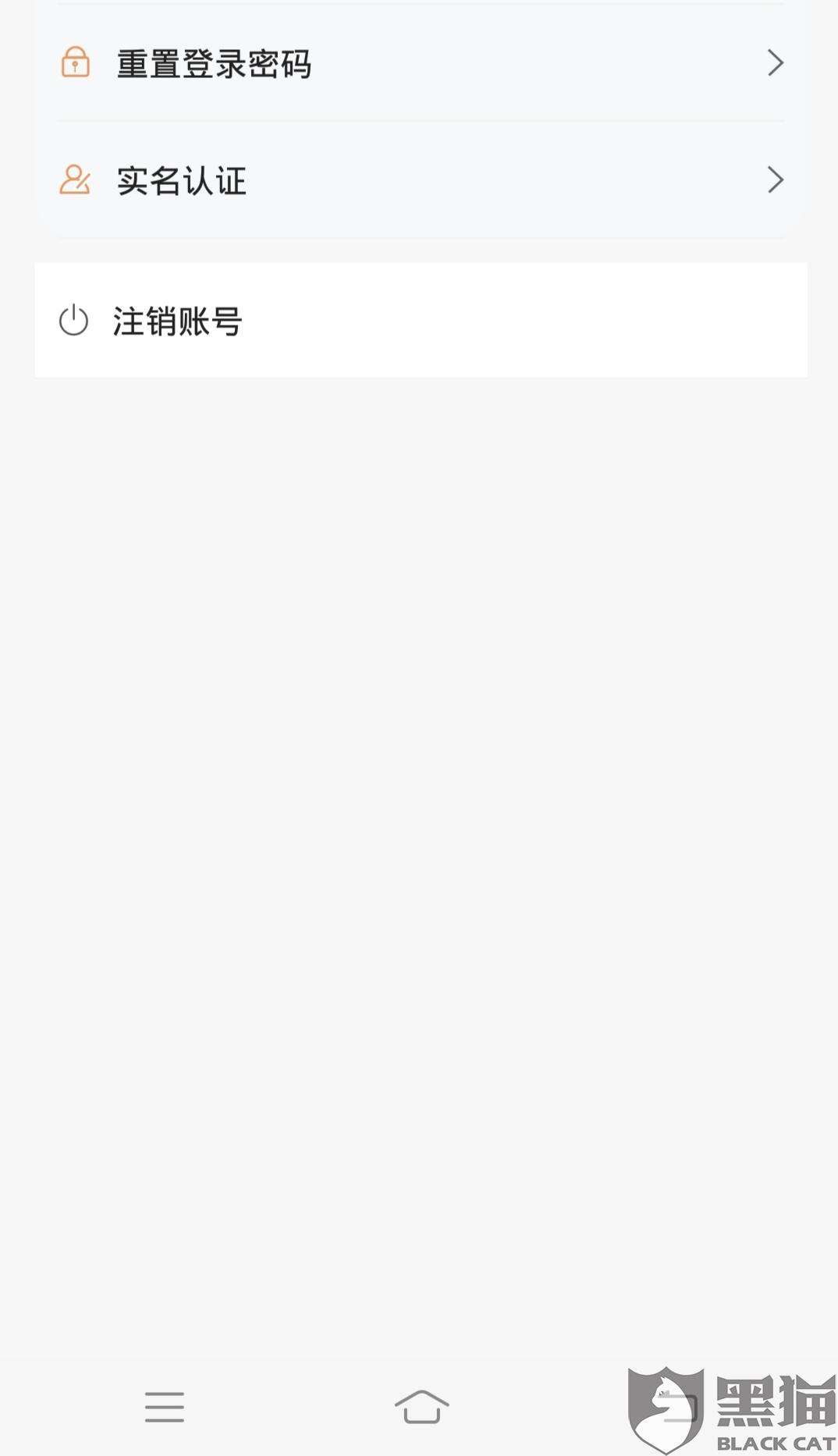The image size is (838, 1456).
Task: Click the 重置登录密码 text label
Action: tap(214, 63)
